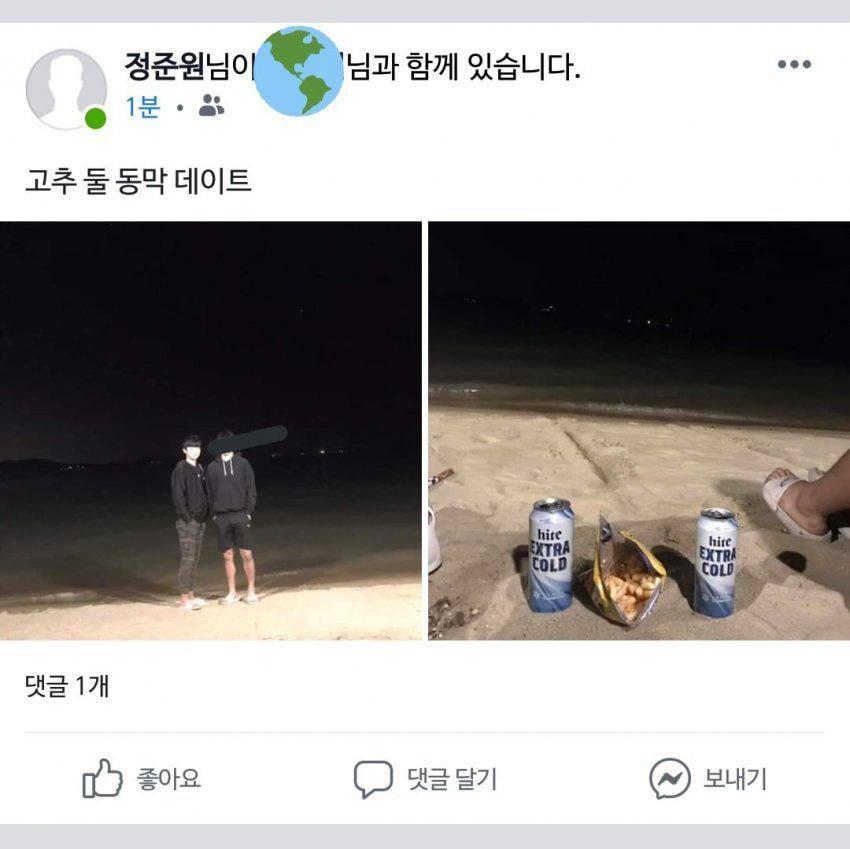Open the photo of beer cans on sand
Viewport: 850px width, 849px height.
tap(639, 430)
